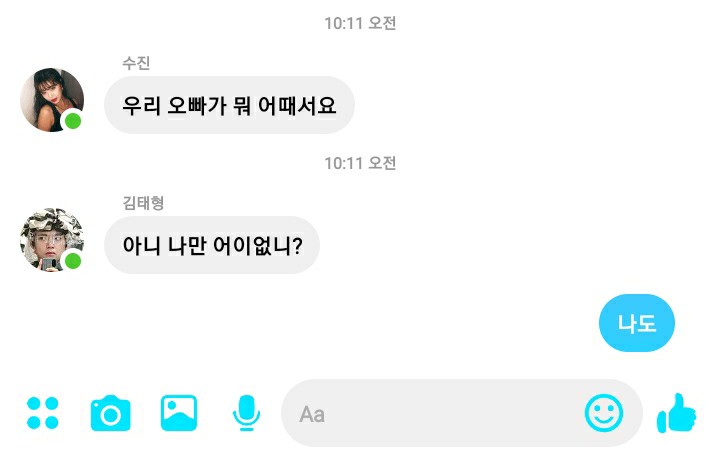Record a voice message with the microphone
720x456 pixels.
click(x=246, y=413)
